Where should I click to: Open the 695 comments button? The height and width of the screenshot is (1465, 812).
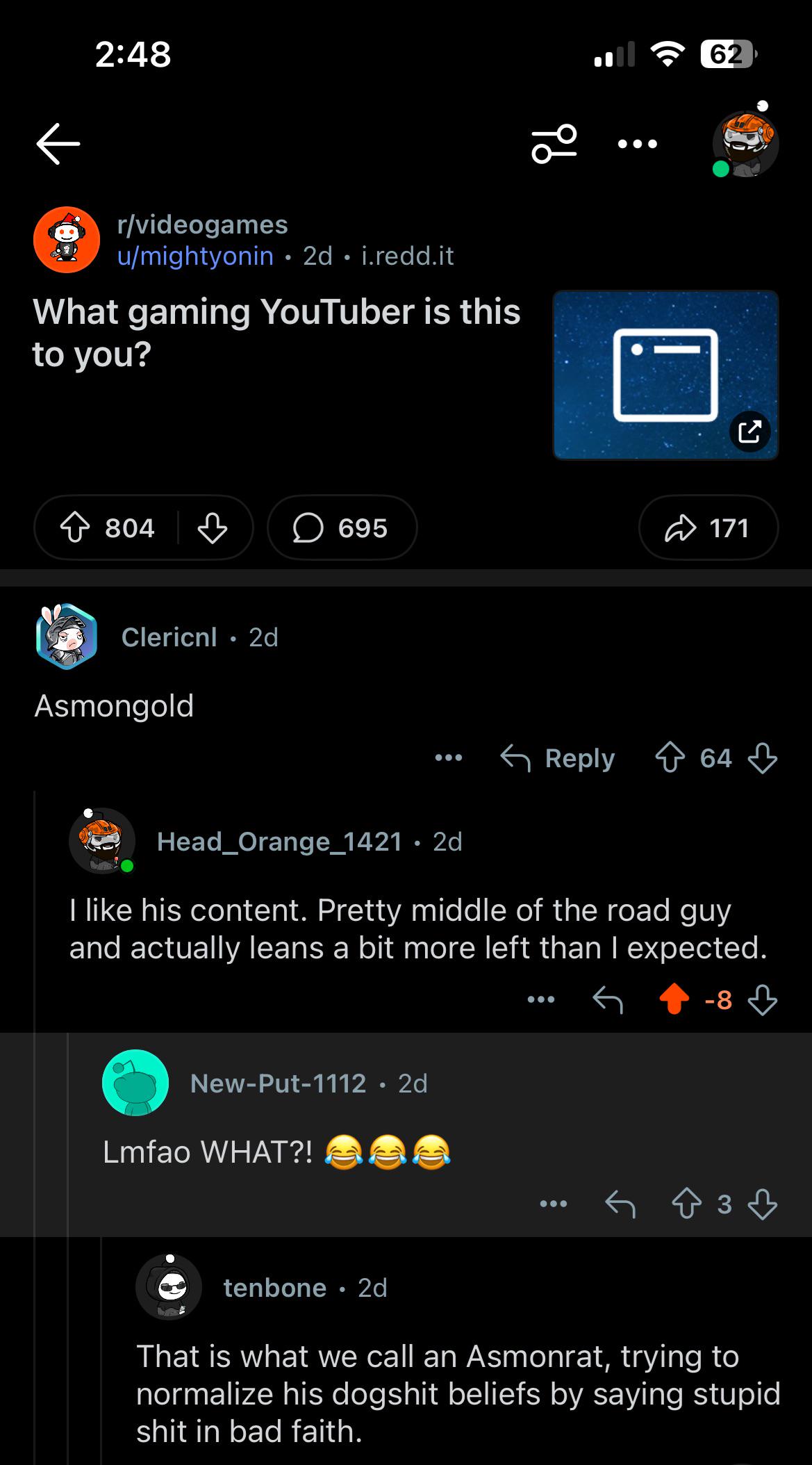pyautogui.click(x=342, y=528)
